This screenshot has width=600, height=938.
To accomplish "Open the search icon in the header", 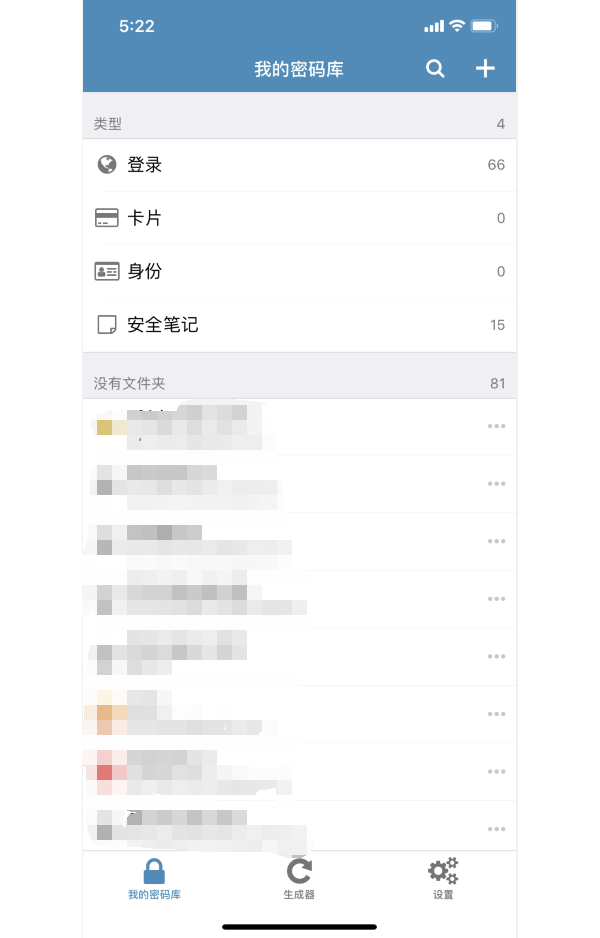I will 435,69.
